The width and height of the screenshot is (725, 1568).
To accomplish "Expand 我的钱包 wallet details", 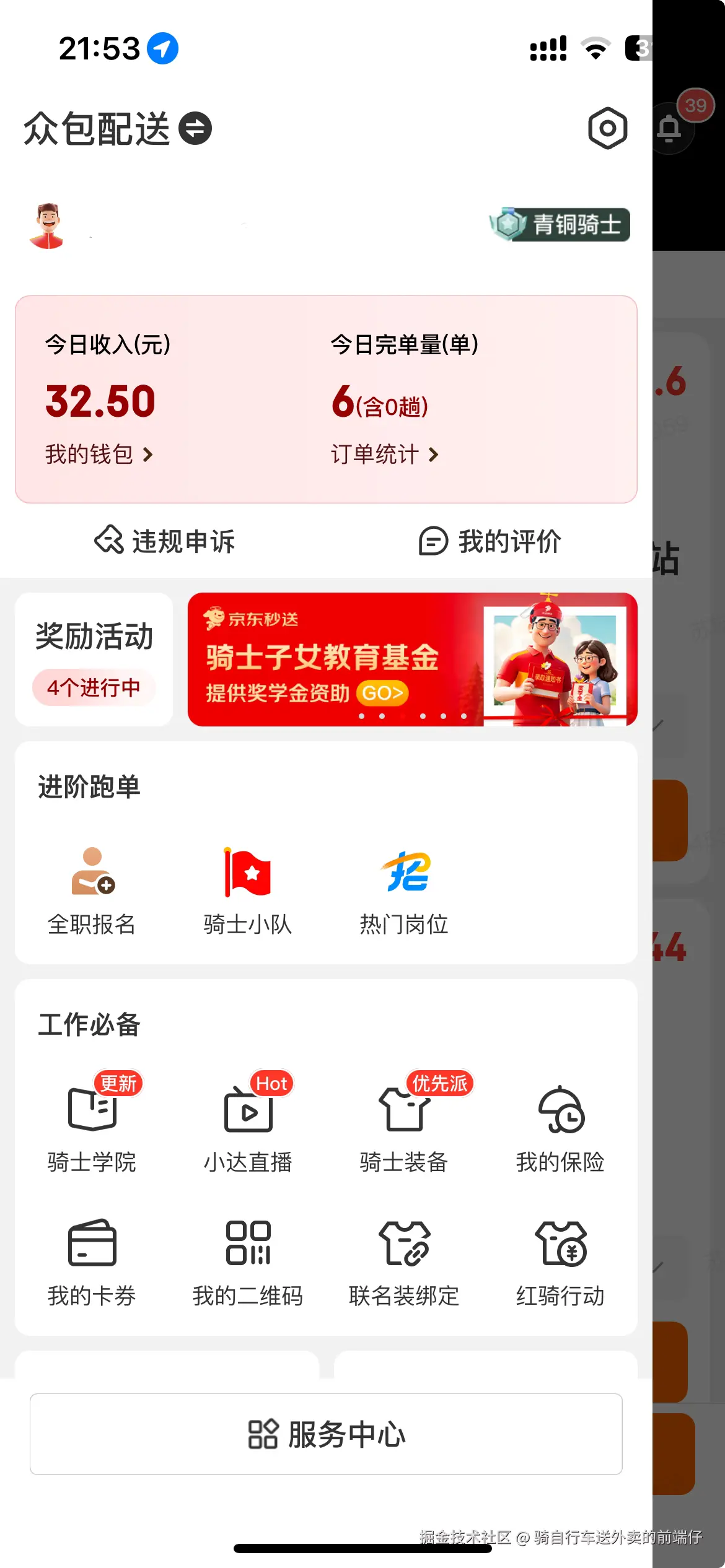I will click(97, 454).
